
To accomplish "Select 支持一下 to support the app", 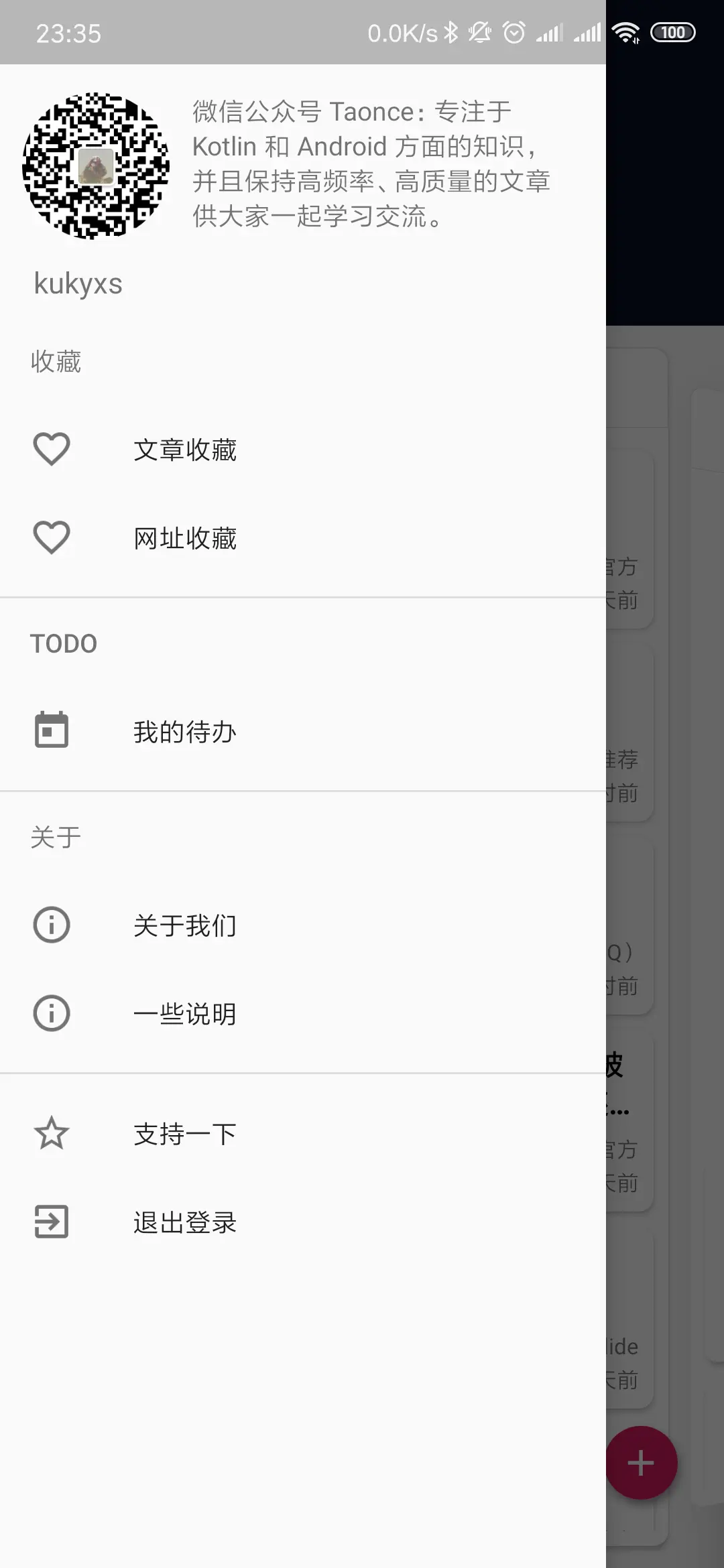I will pyautogui.click(x=185, y=1134).
